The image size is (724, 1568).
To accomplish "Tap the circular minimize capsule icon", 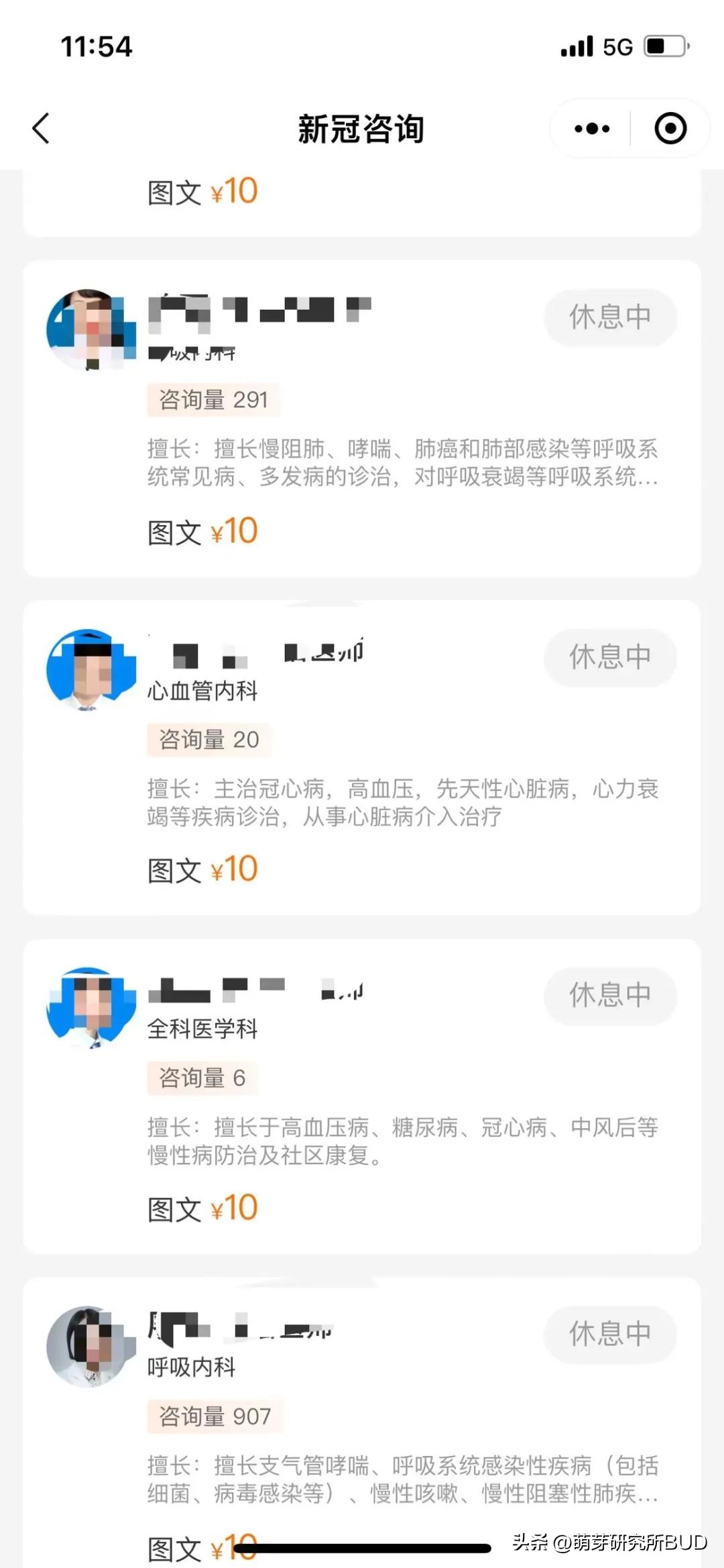I will click(670, 128).
